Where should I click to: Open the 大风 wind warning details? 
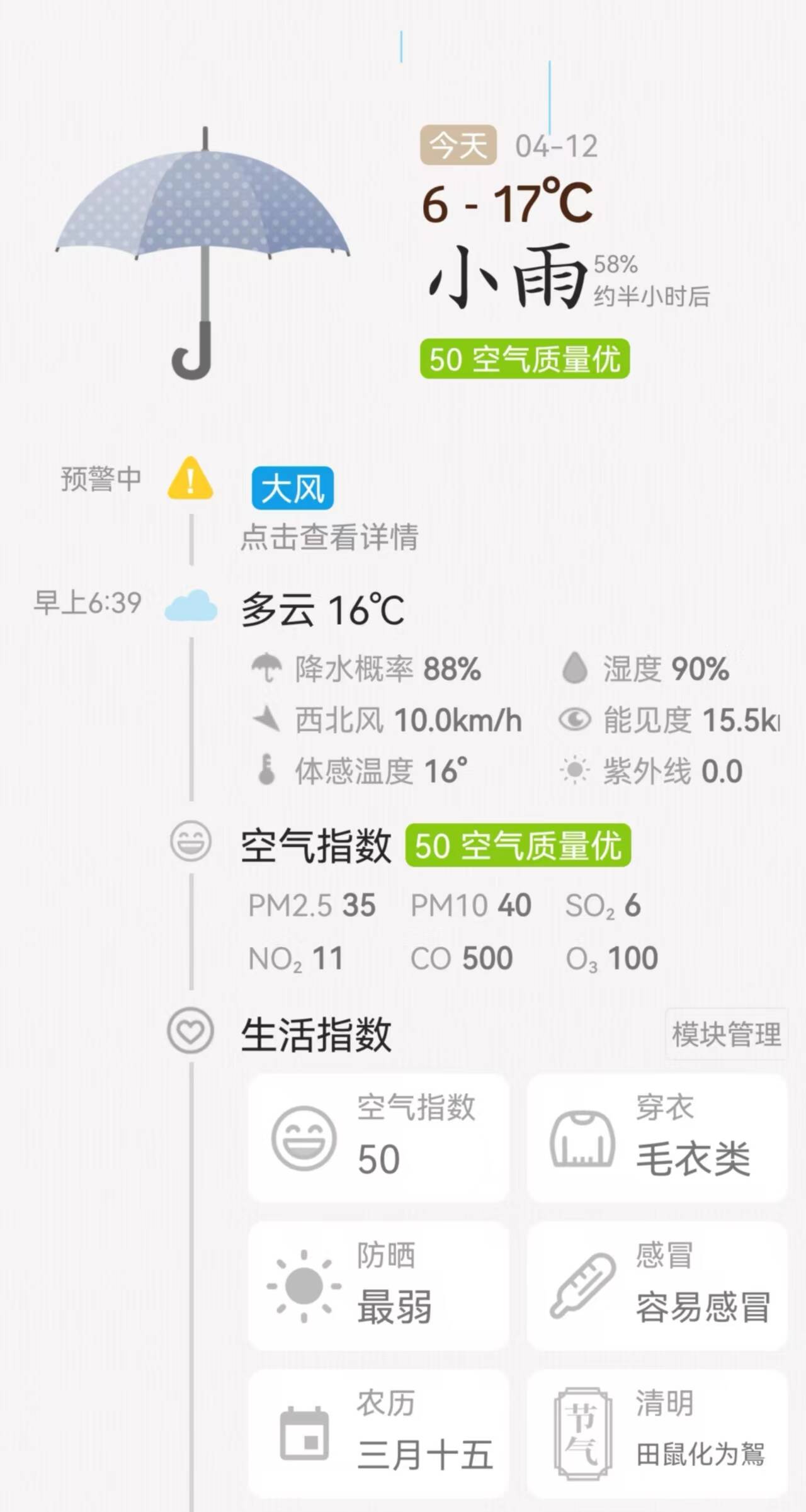point(292,488)
